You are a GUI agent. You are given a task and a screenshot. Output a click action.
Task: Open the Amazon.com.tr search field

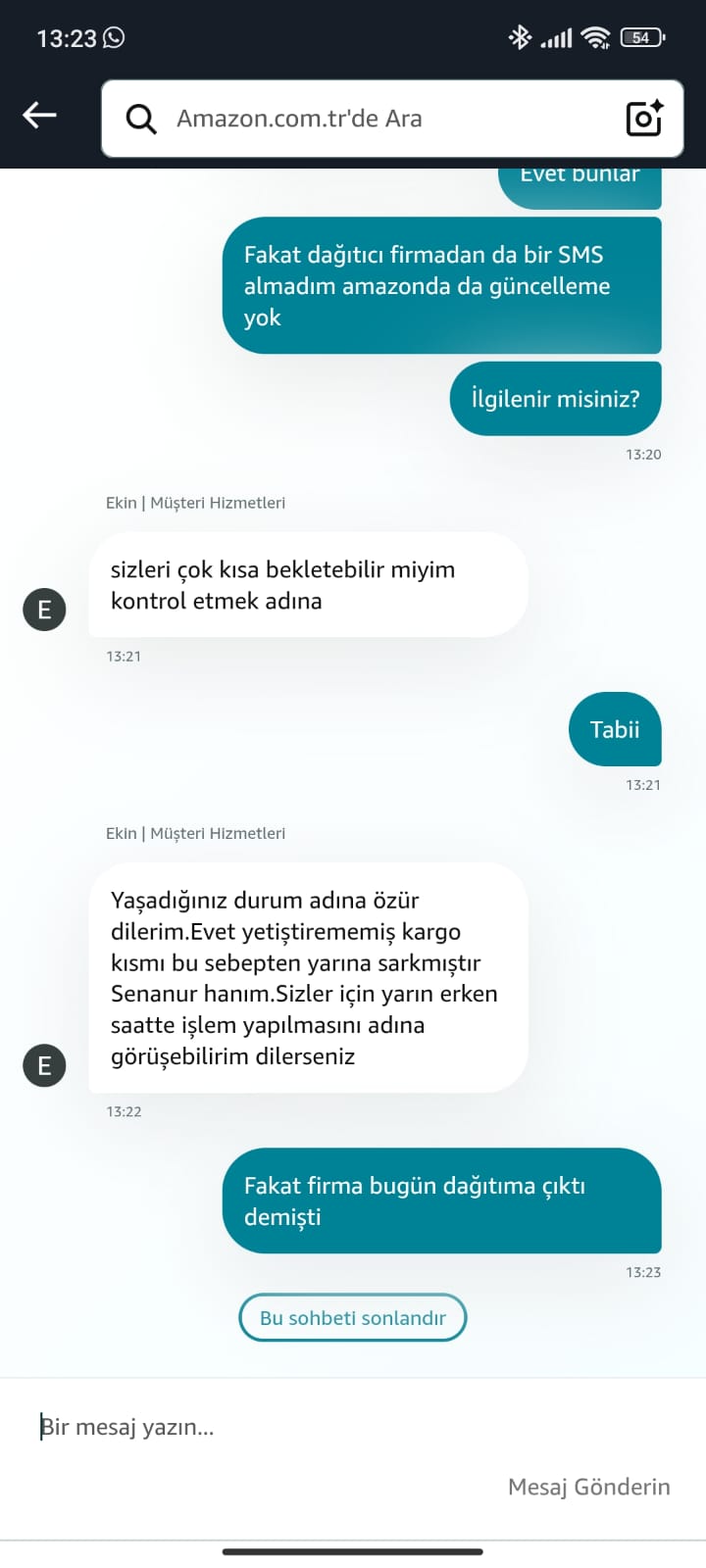pyautogui.click(x=373, y=119)
